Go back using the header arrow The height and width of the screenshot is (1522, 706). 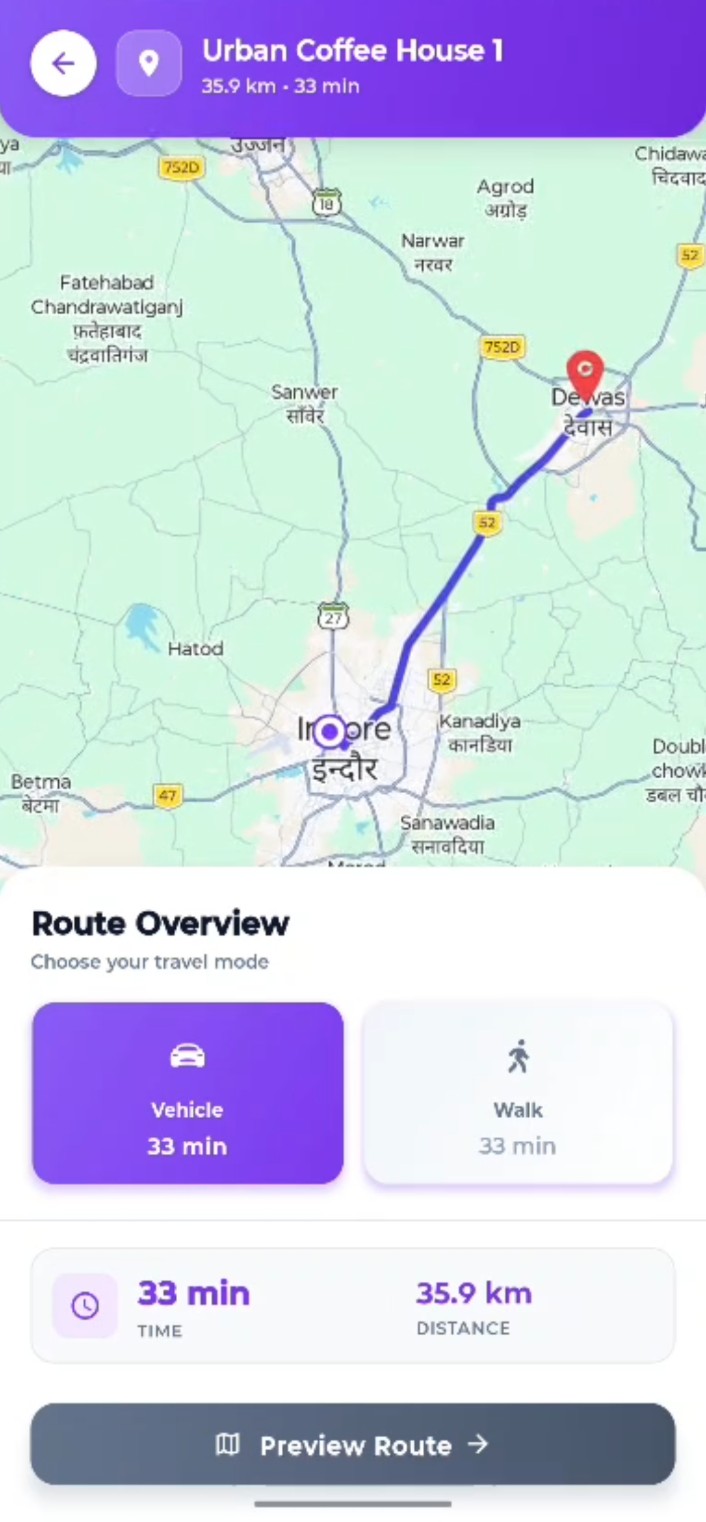[x=63, y=65]
